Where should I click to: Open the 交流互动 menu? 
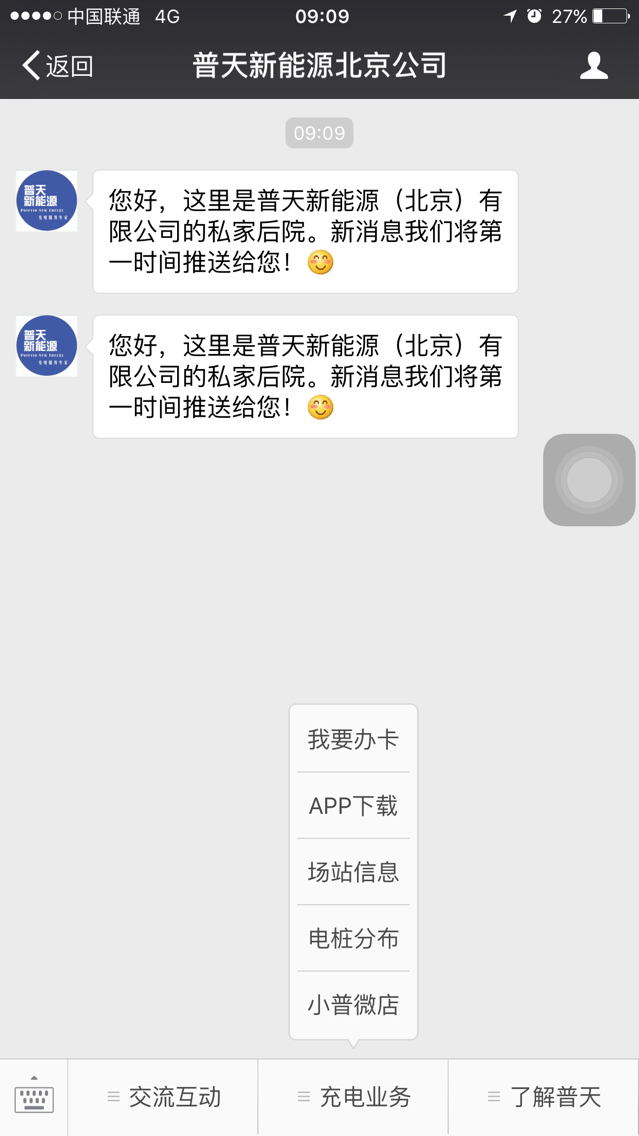point(163,1097)
